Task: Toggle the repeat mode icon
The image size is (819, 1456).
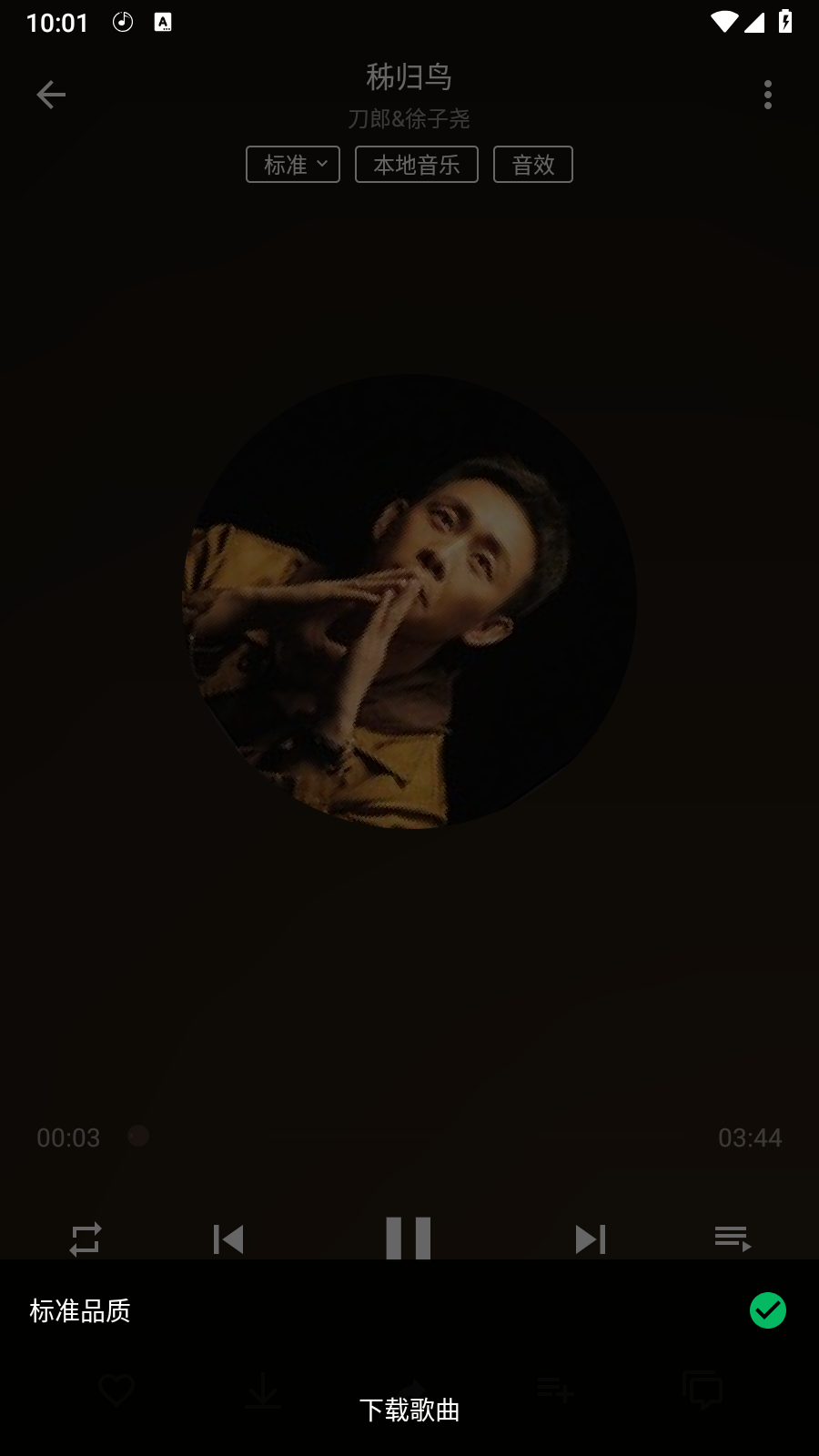Action: pyautogui.click(x=86, y=1239)
